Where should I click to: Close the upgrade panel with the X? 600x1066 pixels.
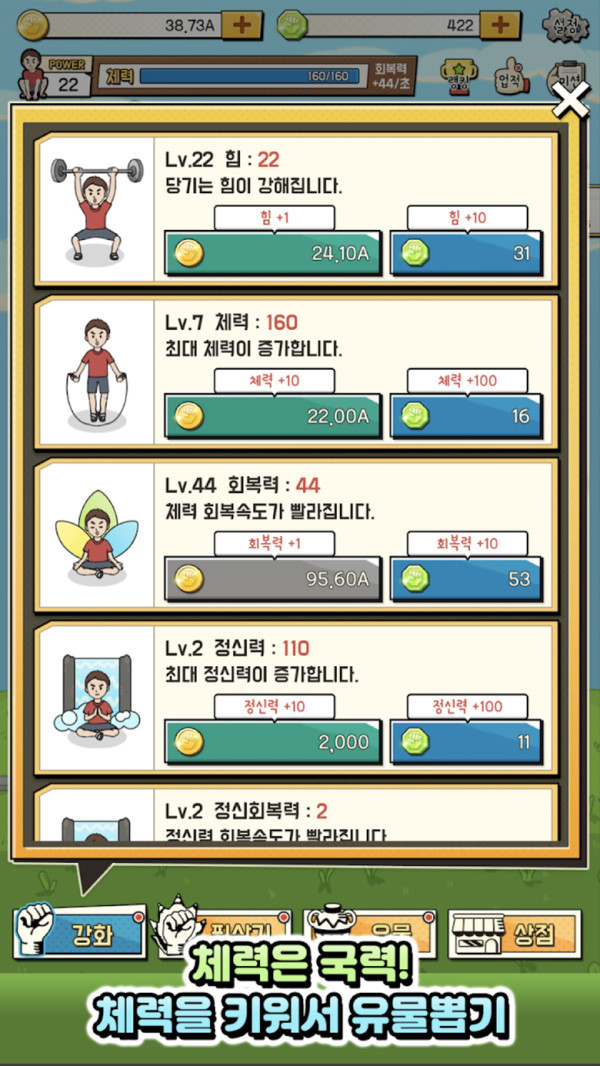[x=570, y=101]
